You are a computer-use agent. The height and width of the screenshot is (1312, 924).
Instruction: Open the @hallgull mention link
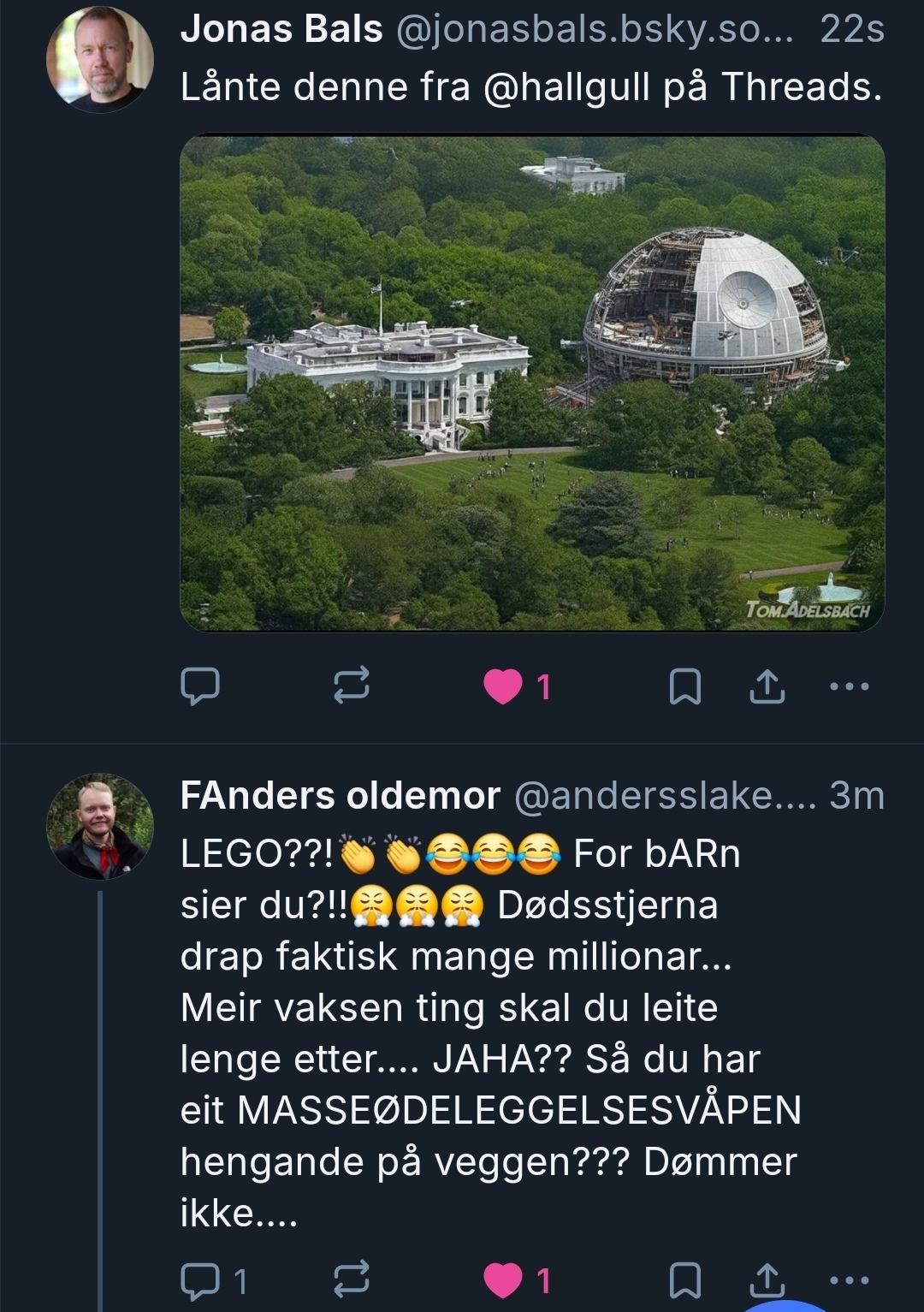click(x=566, y=86)
